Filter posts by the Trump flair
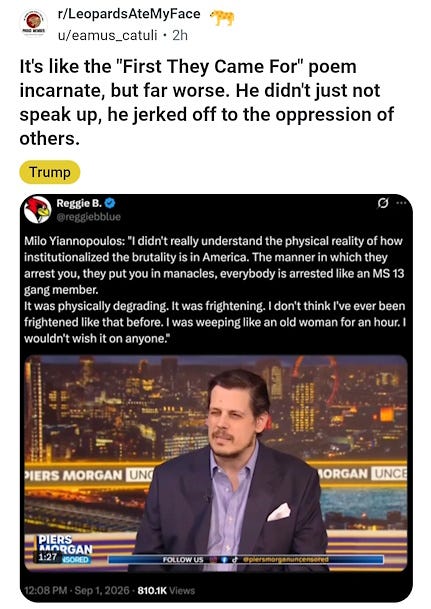Viewport: 431px width, 609px height. click(50, 172)
